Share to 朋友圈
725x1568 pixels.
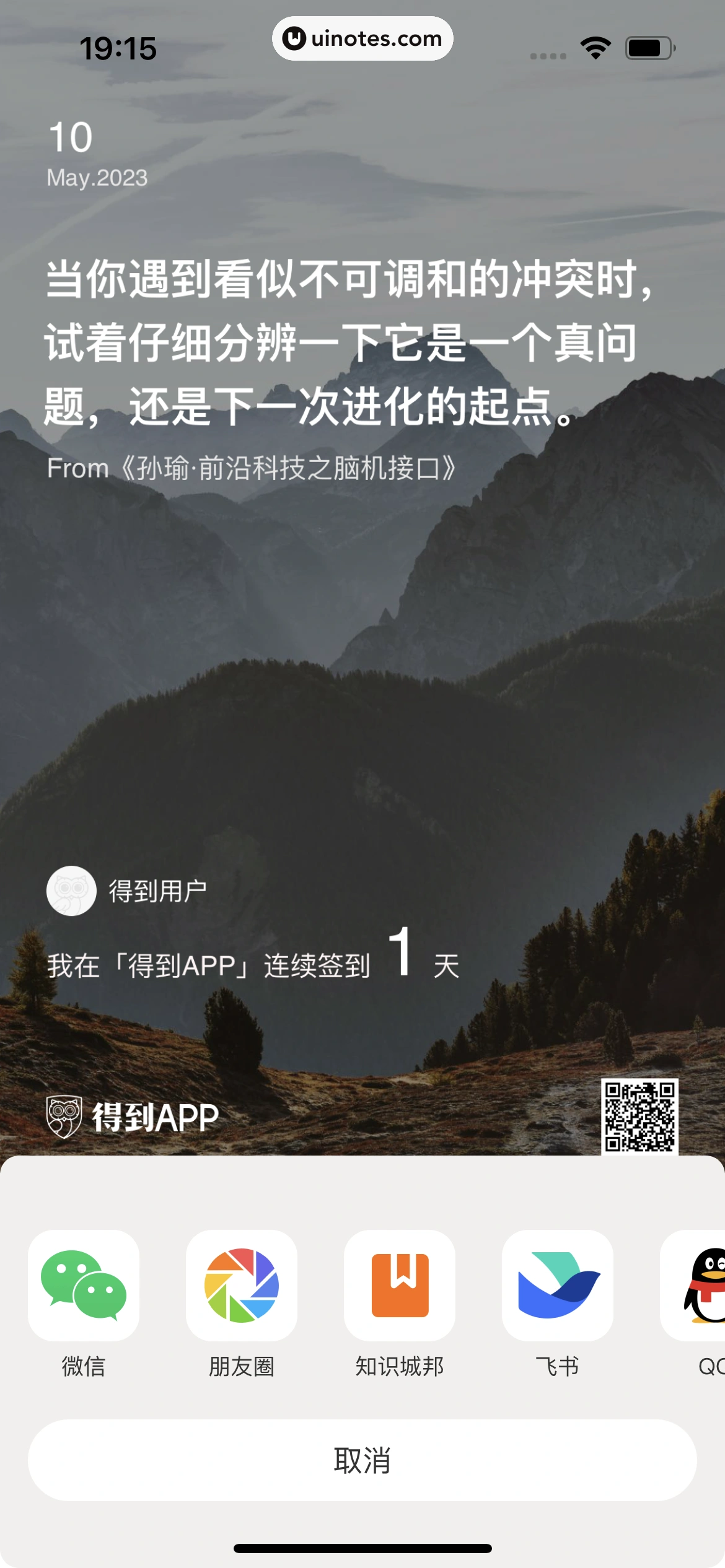tap(242, 1285)
